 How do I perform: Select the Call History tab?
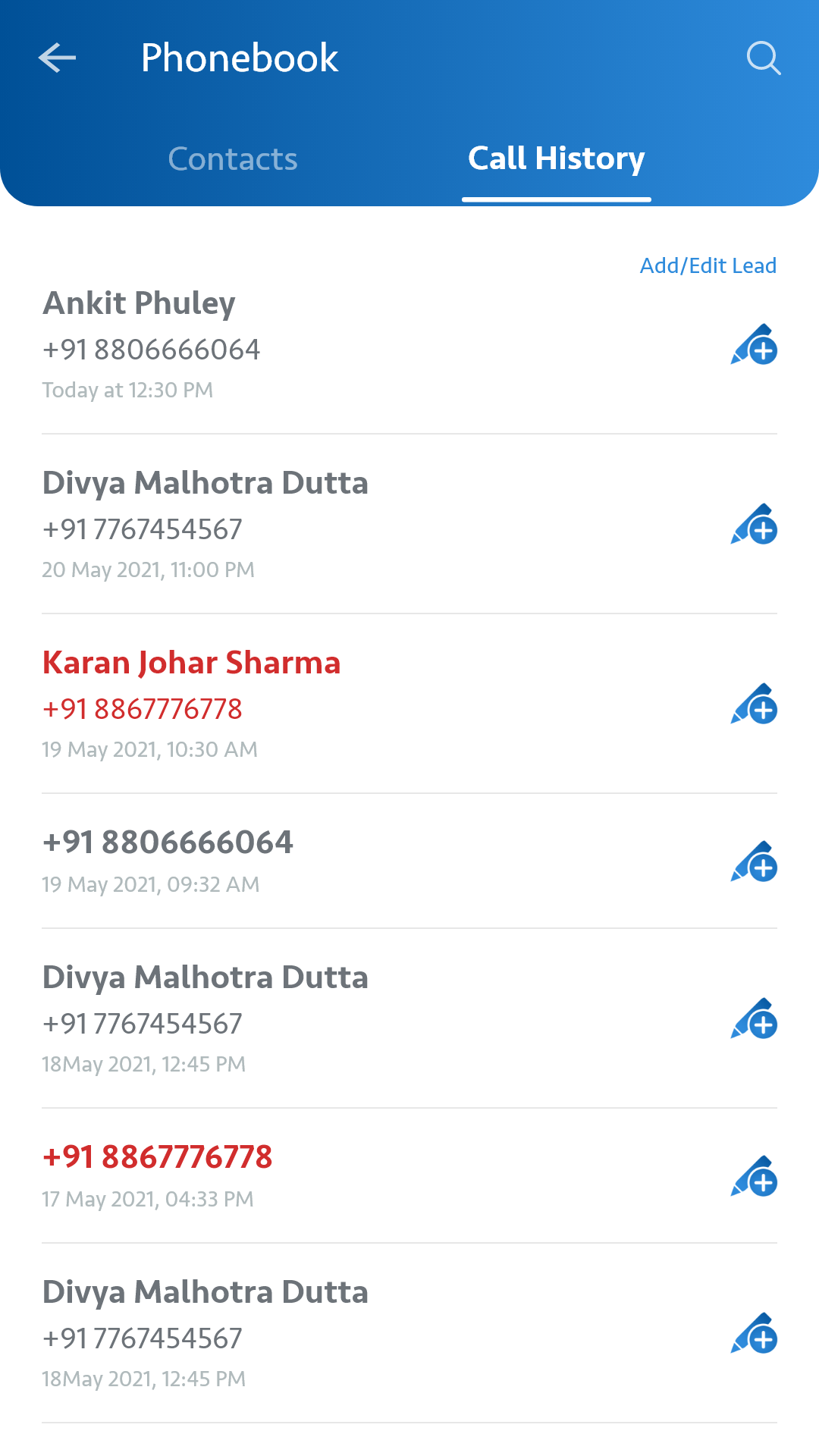pos(557,159)
